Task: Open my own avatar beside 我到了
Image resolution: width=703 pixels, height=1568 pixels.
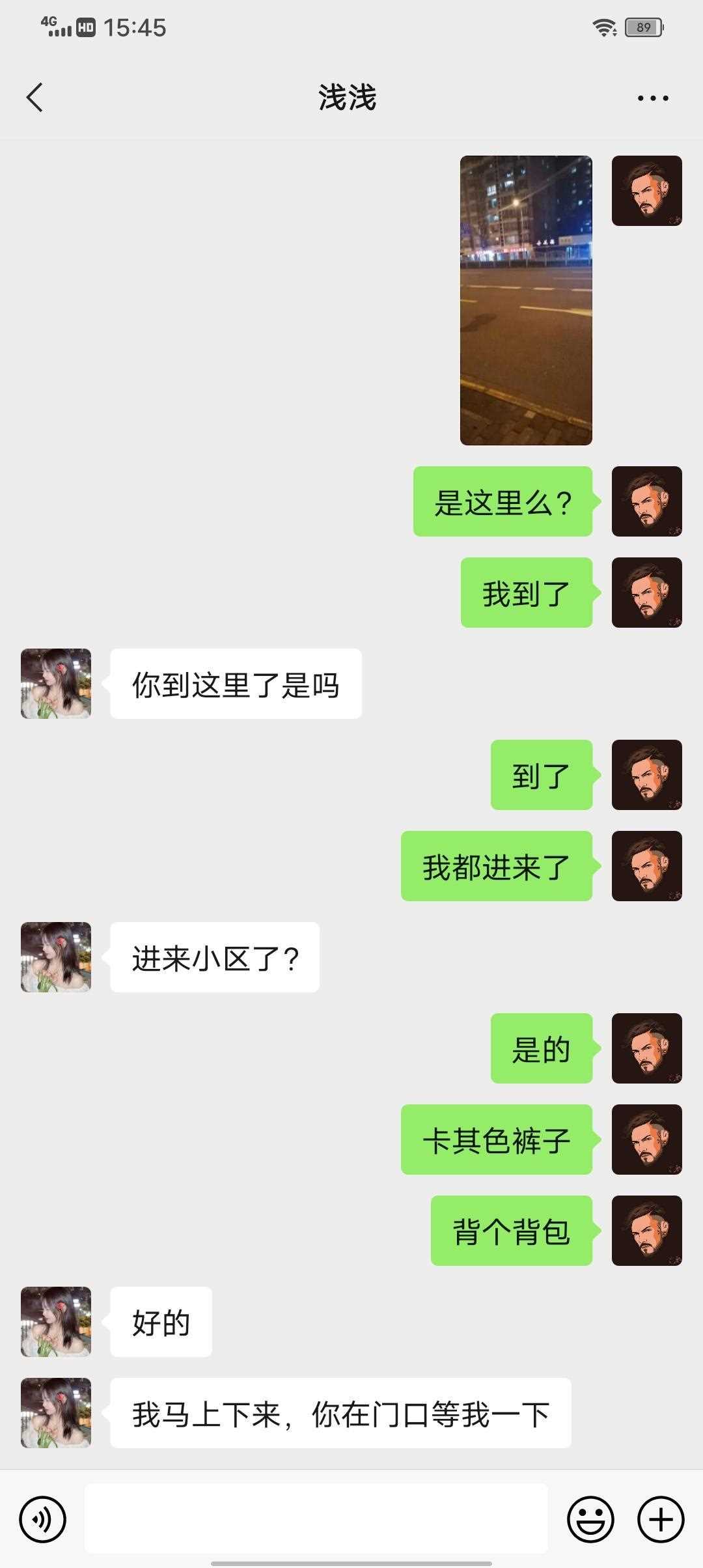Action: [646, 593]
